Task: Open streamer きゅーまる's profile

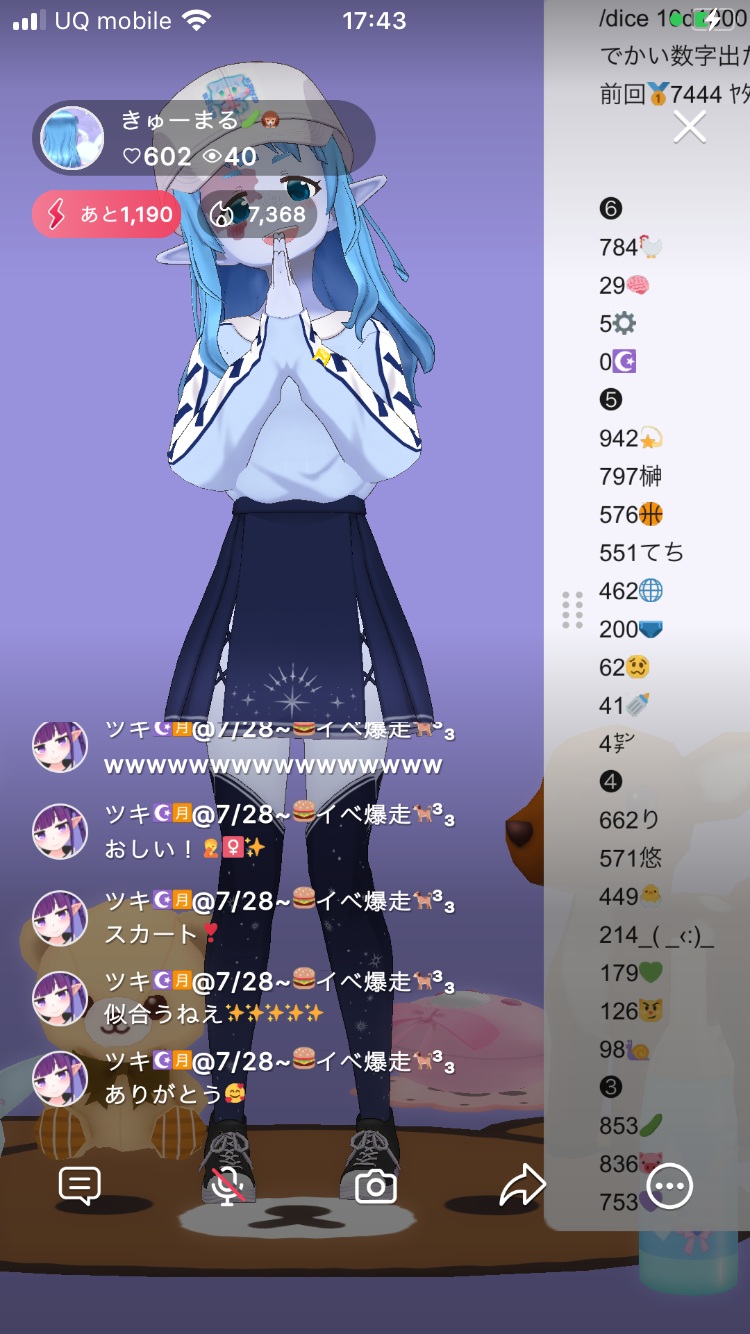Action: (73, 138)
